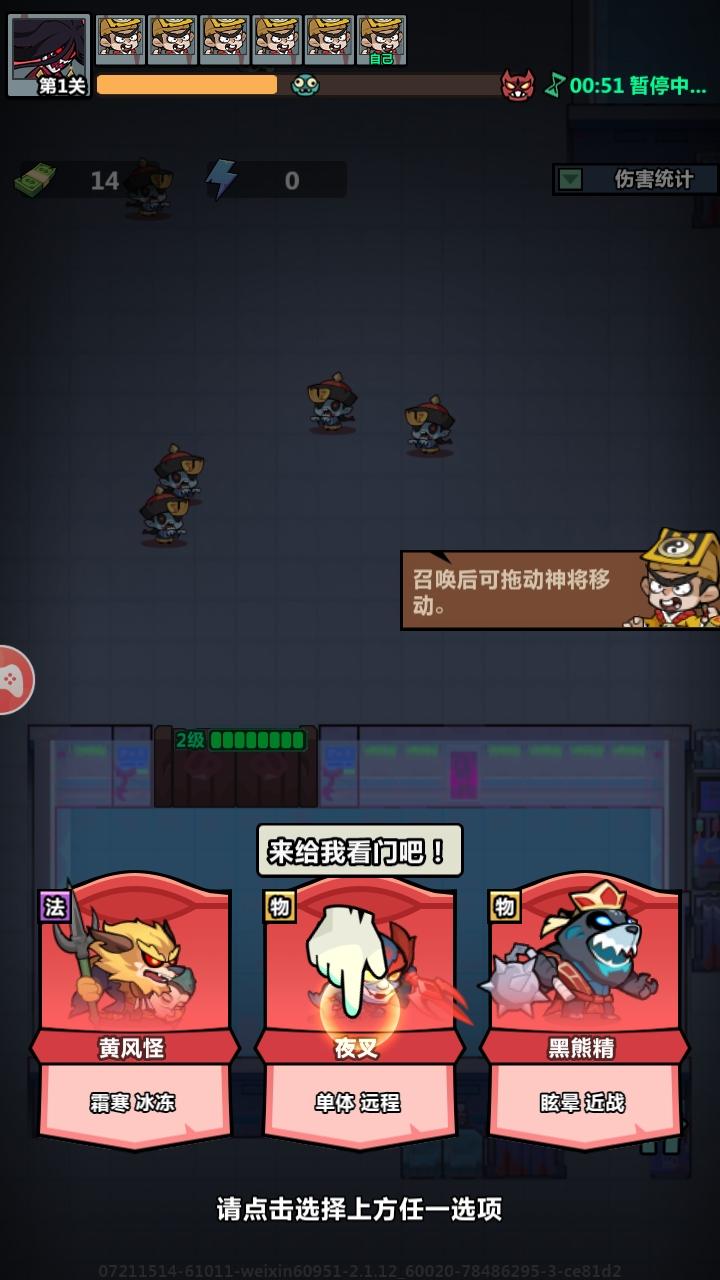The height and width of the screenshot is (1280, 720).
Task: Expand the 伤害统计 dropdown
Action: click(x=636, y=180)
